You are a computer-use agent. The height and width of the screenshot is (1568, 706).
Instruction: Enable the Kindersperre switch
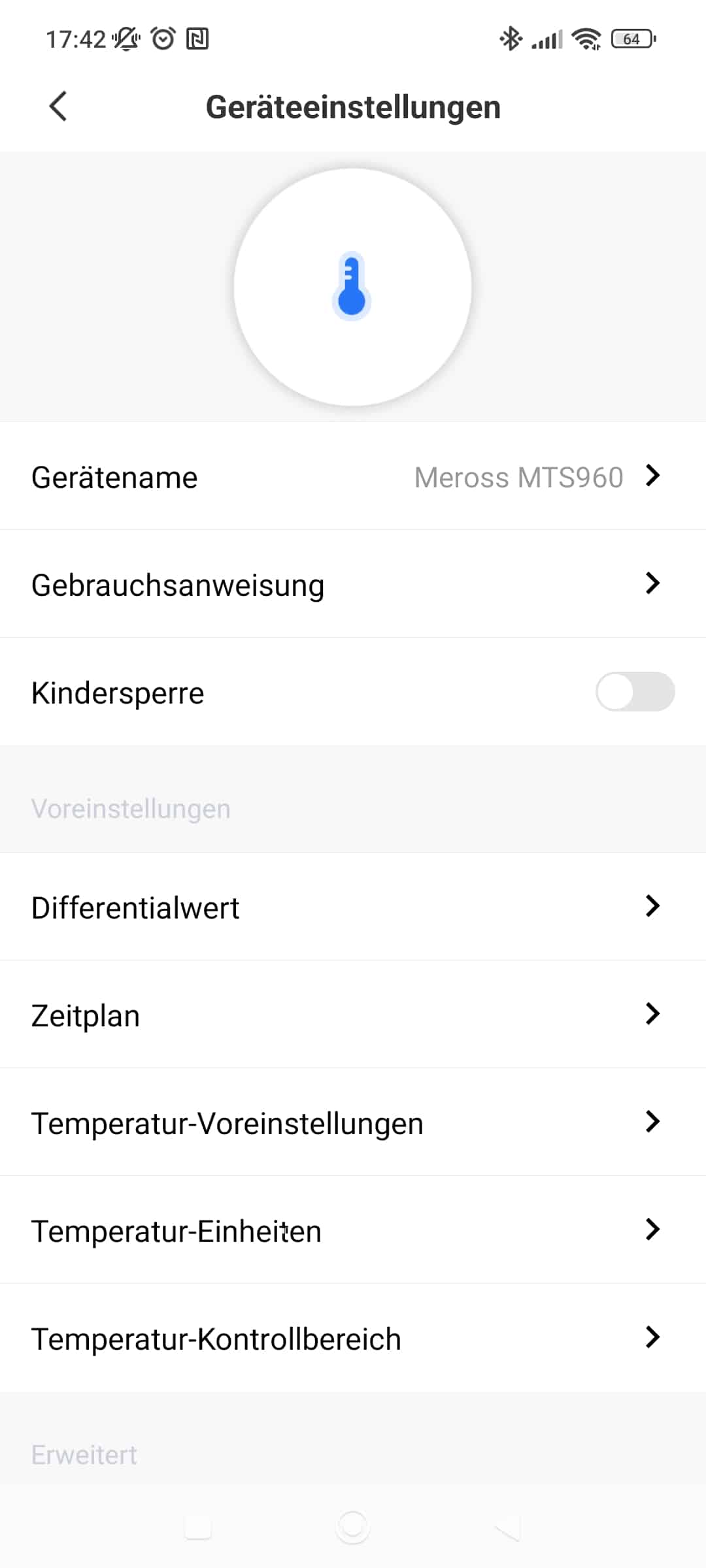634,692
